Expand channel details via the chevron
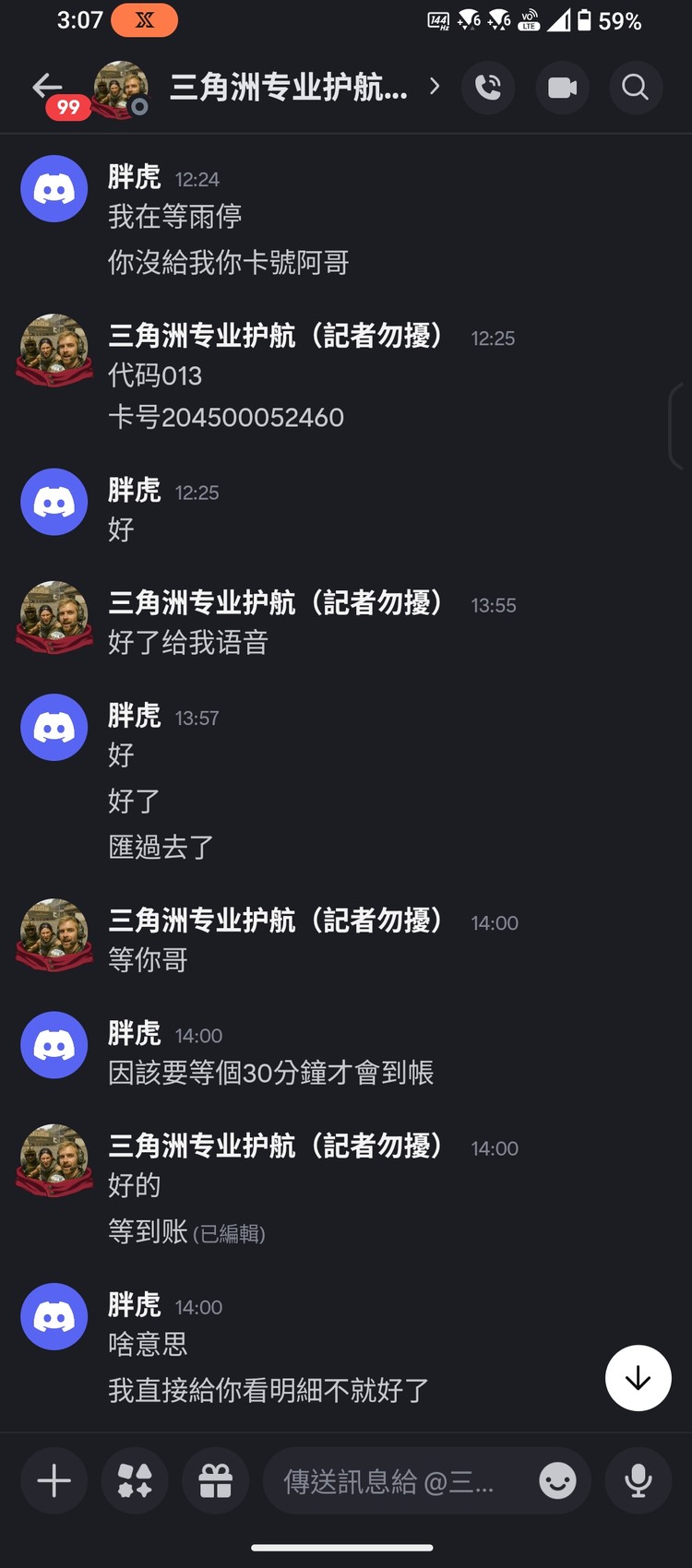 [x=434, y=87]
